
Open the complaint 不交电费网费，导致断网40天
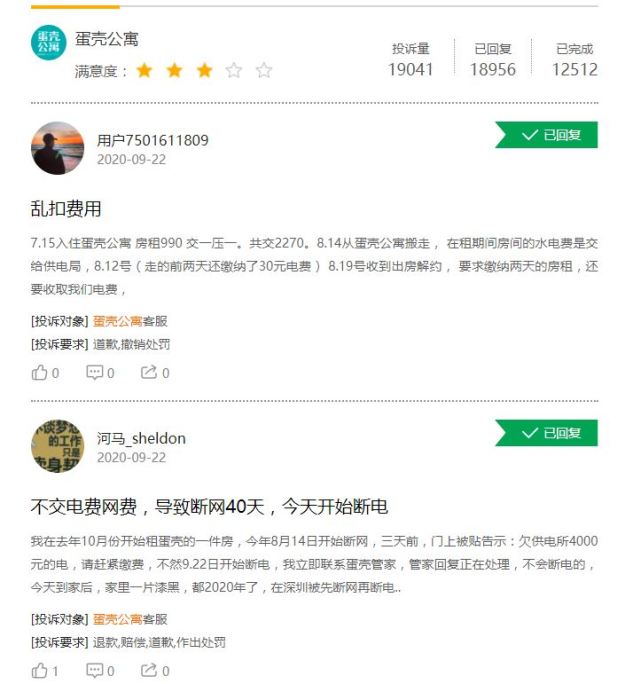pyautogui.click(x=209, y=507)
